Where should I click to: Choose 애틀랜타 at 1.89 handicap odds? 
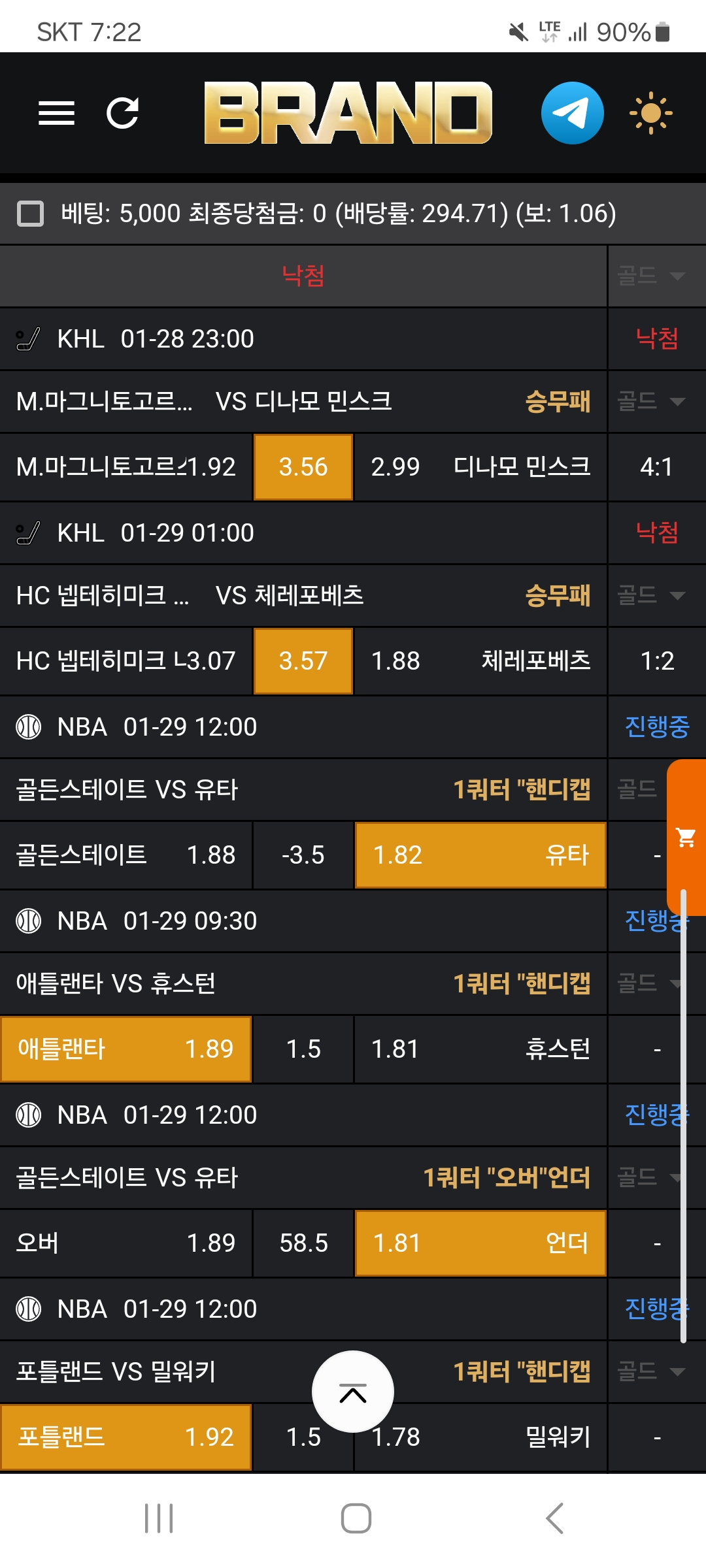click(x=126, y=1049)
